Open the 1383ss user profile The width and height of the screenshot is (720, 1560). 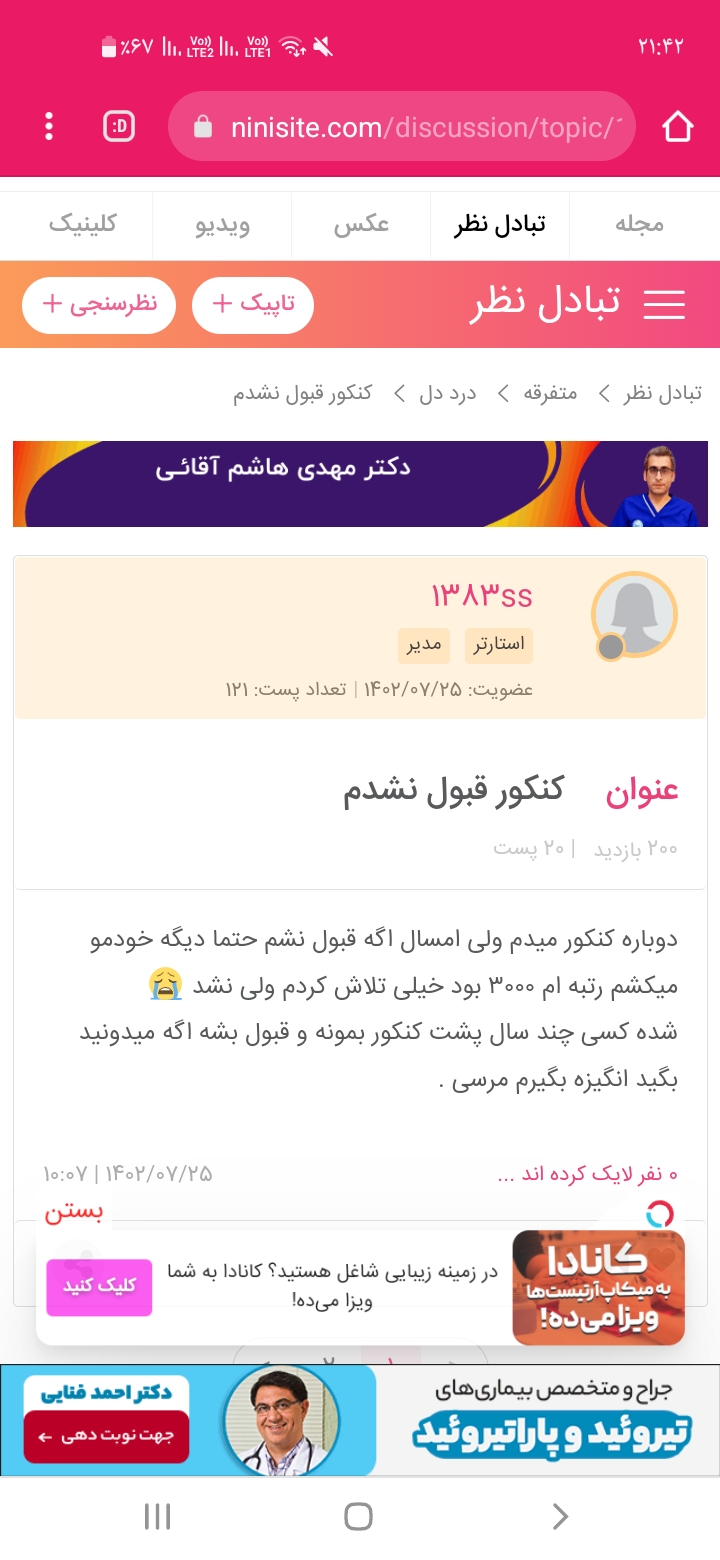pyautogui.click(x=481, y=597)
